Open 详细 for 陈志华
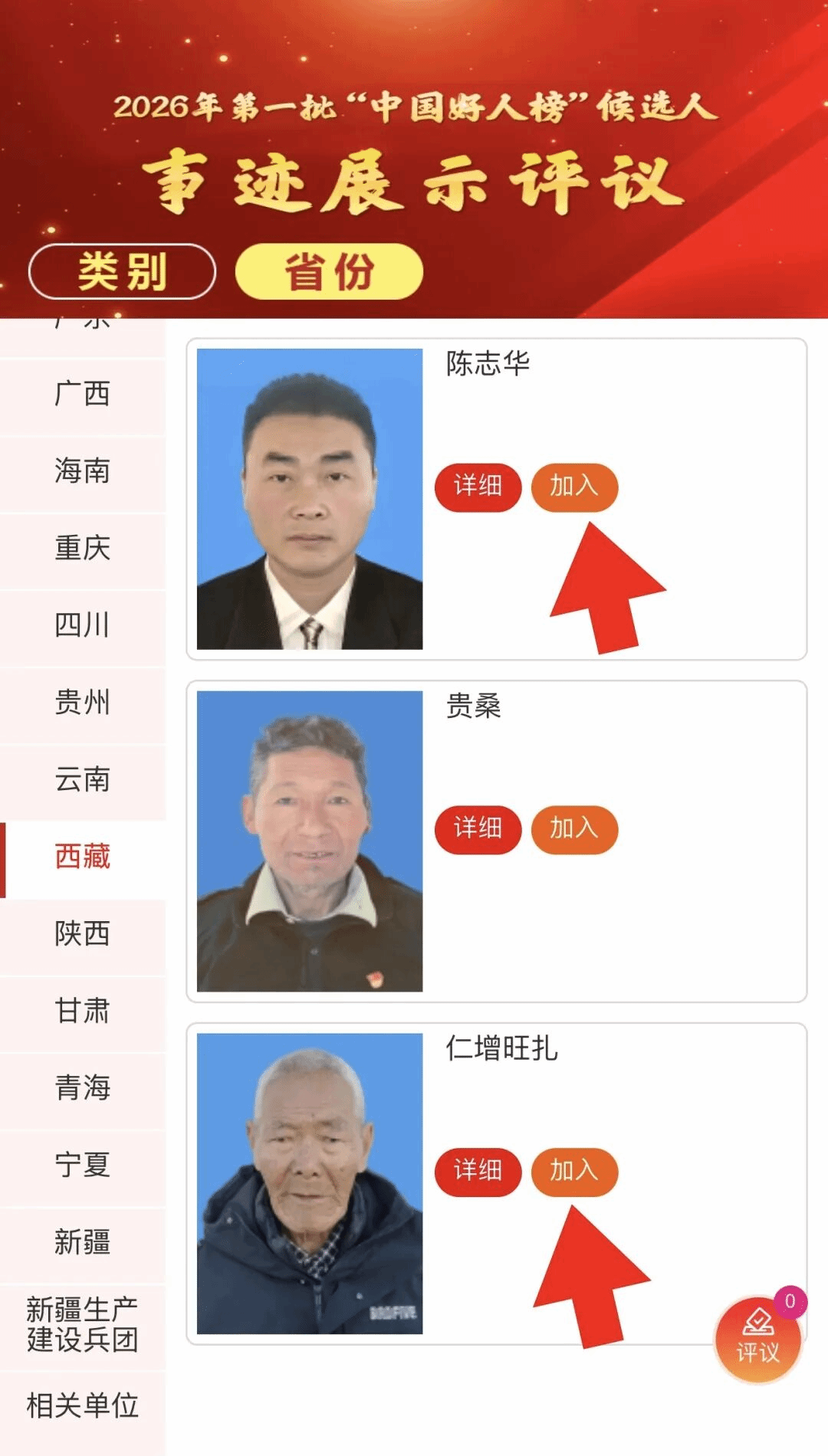The image size is (828, 1456). point(478,487)
